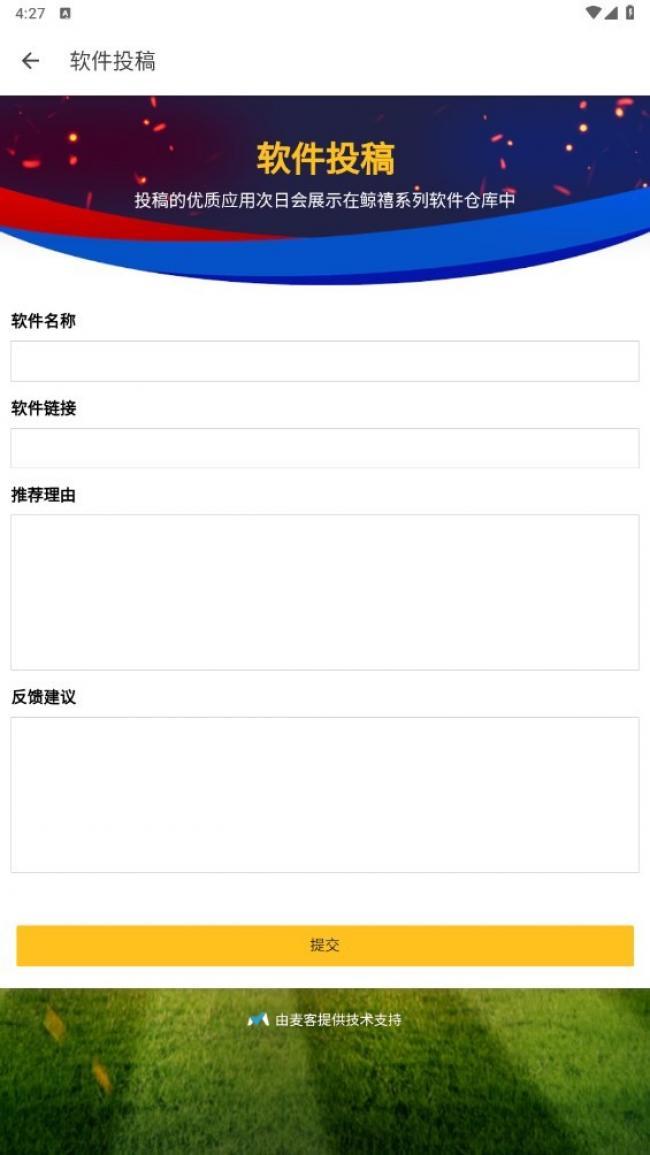Submit the form with 提交 button
650x1155 pixels.
(324, 945)
